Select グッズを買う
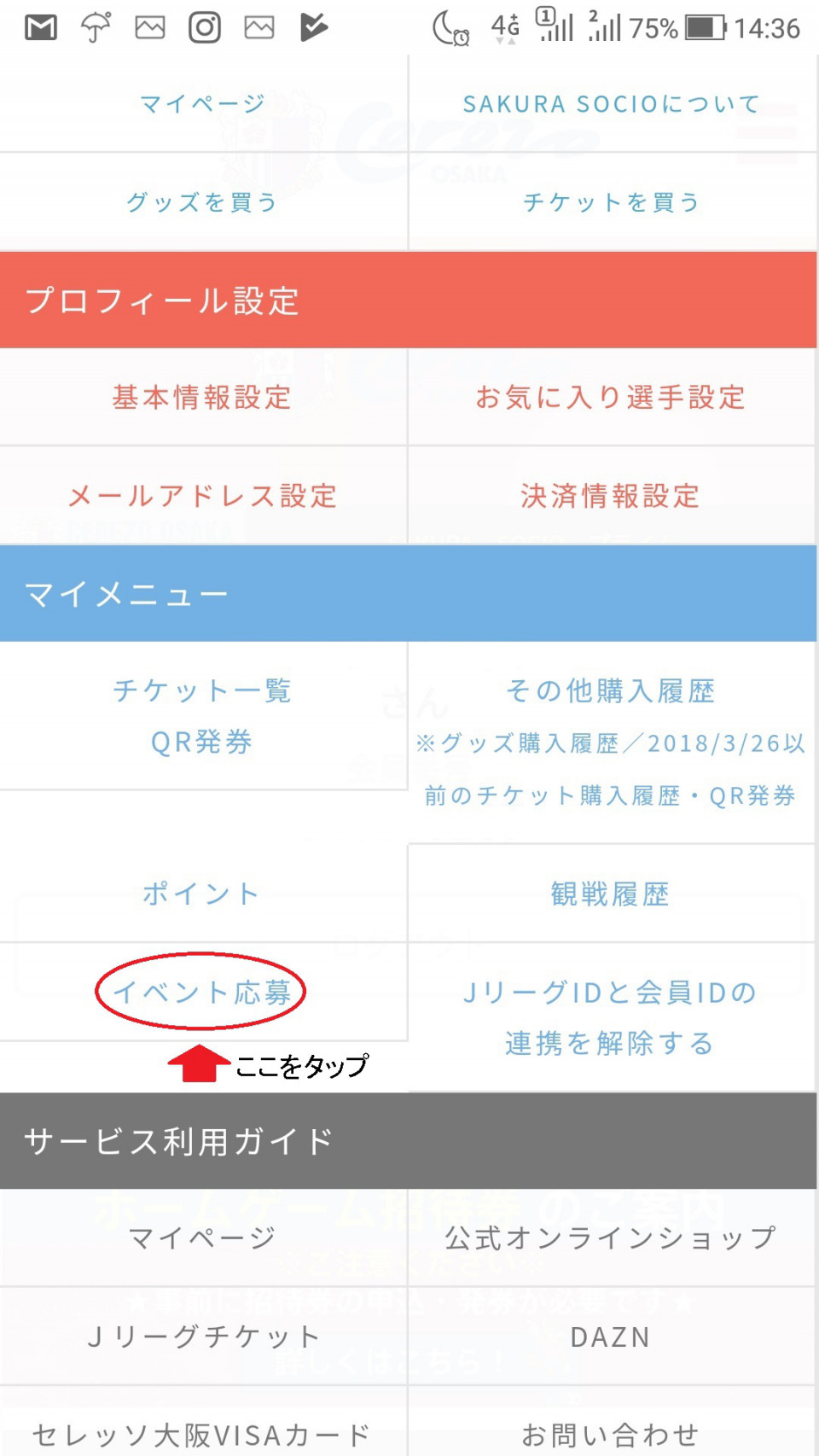 [x=202, y=202]
